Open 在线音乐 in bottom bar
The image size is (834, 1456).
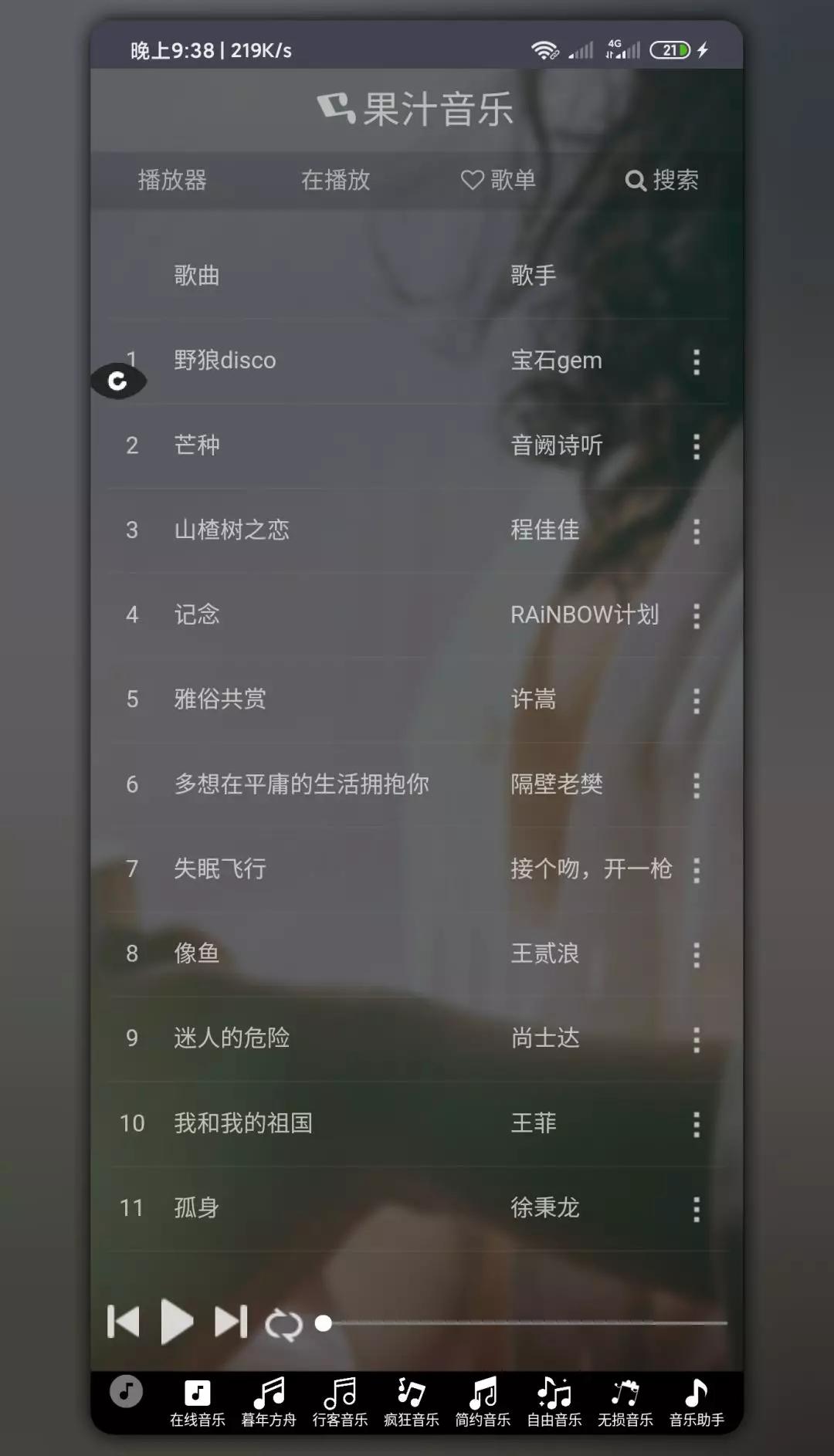[197, 1402]
